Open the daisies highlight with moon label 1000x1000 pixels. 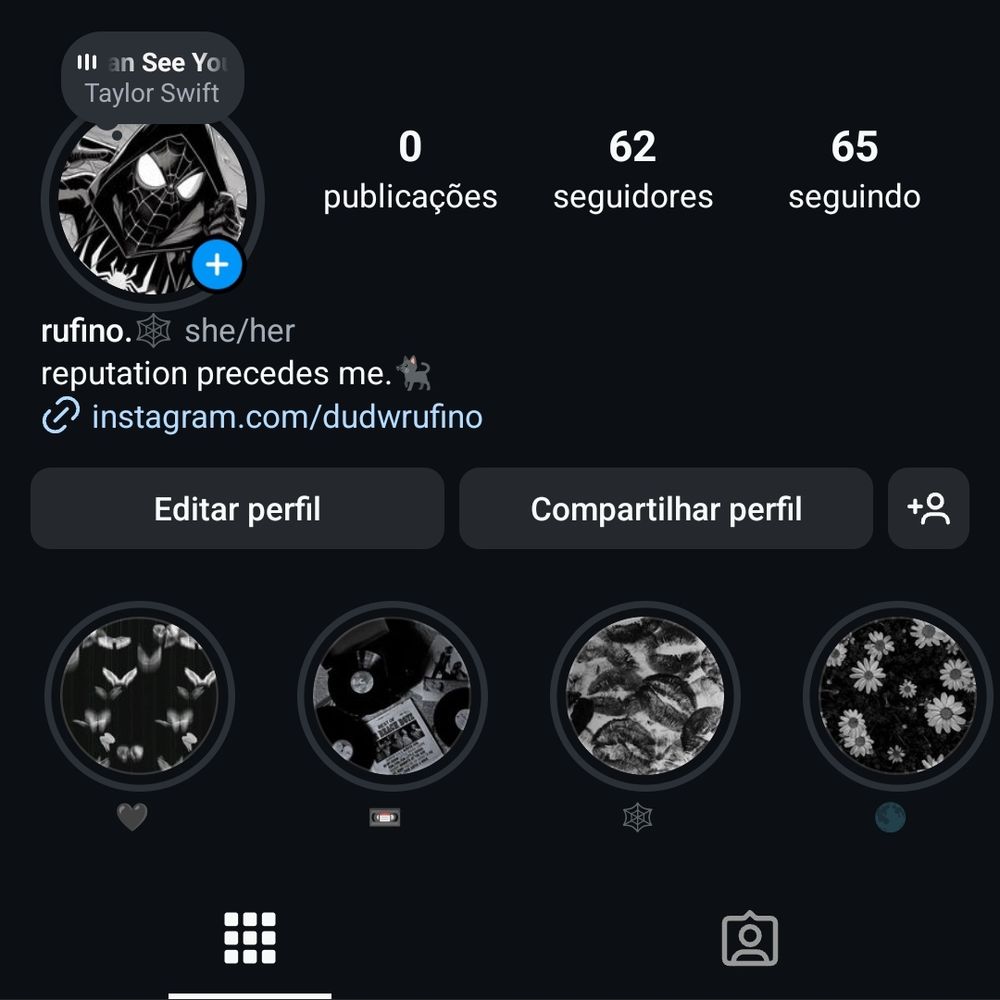click(x=896, y=695)
